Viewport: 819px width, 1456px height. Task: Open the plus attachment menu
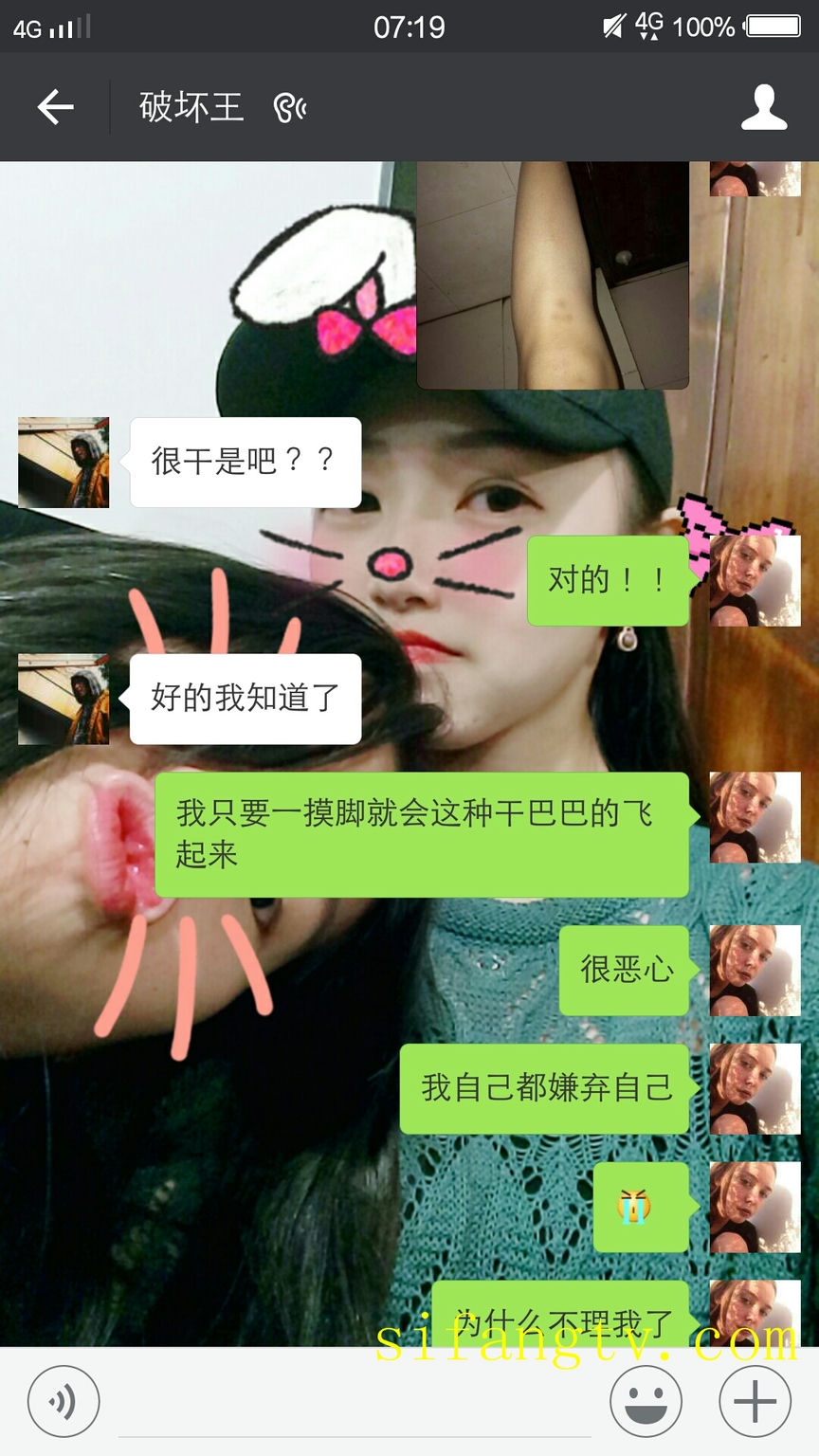click(x=755, y=1401)
